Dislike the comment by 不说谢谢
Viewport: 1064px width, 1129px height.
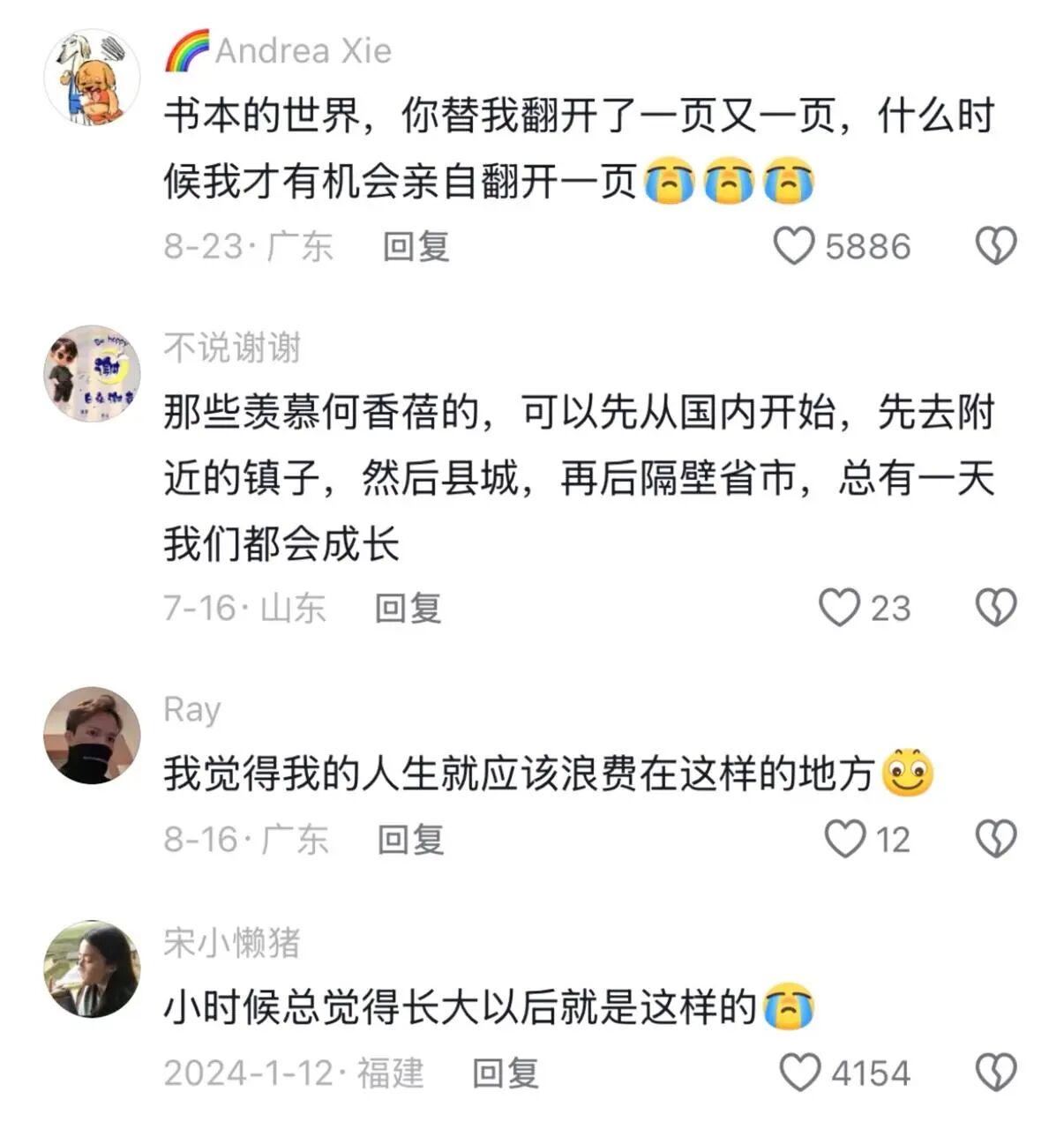[x=996, y=608]
